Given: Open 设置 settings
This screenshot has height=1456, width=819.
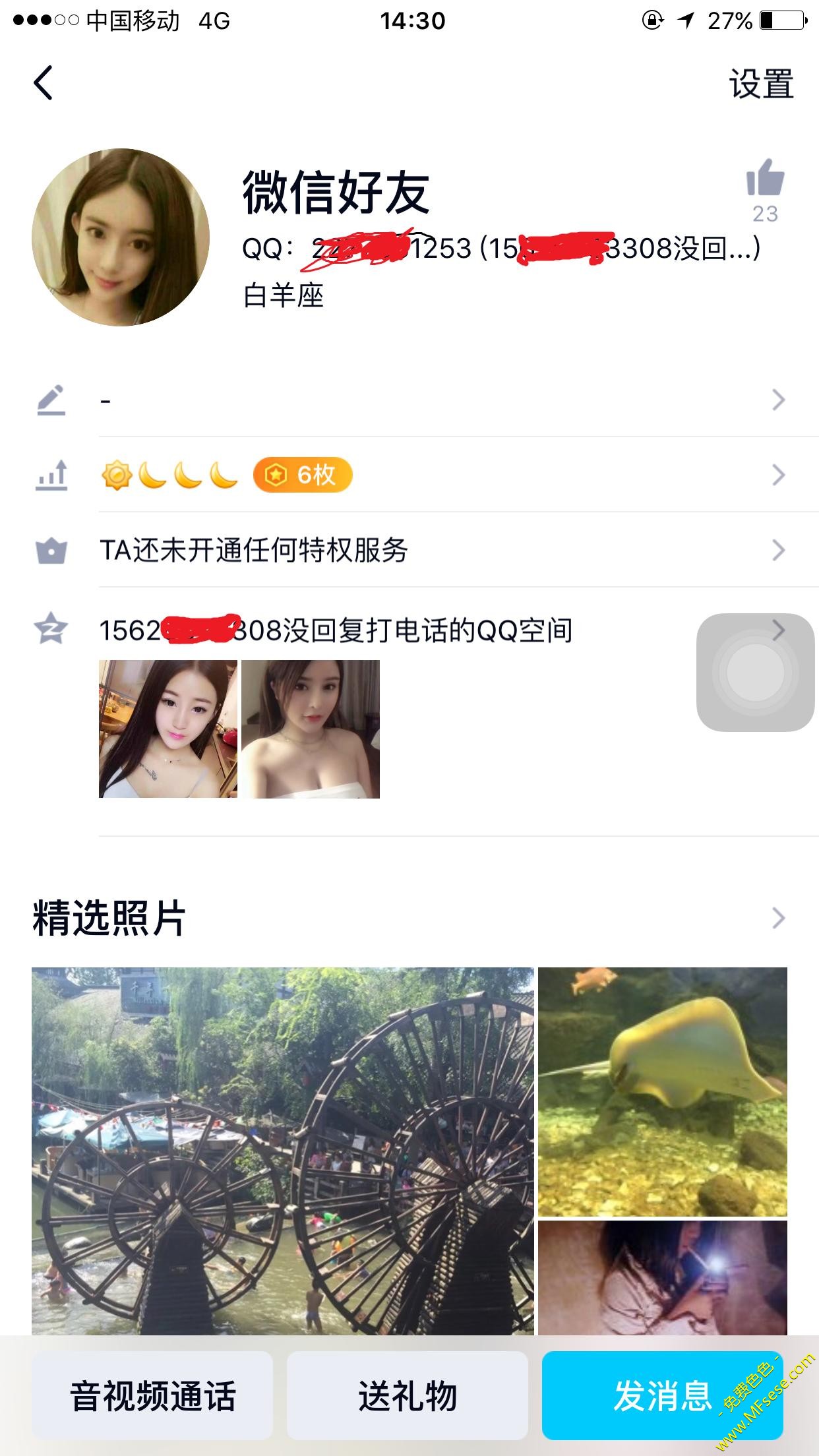Looking at the screenshot, I should coord(760,84).
